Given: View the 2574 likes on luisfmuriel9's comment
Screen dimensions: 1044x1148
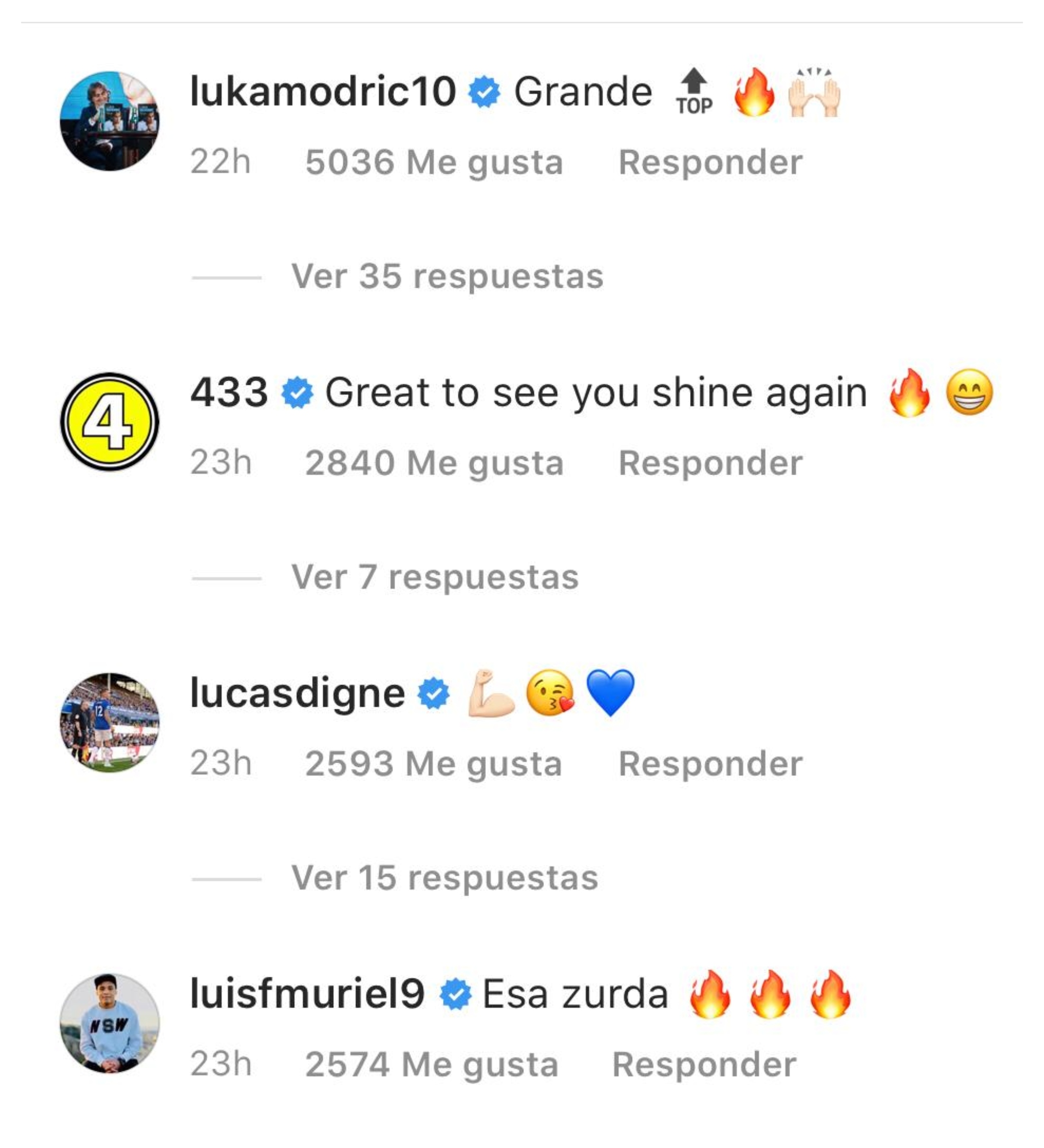Looking at the screenshot, I should pyautogui.click(x=431, y=1064).
